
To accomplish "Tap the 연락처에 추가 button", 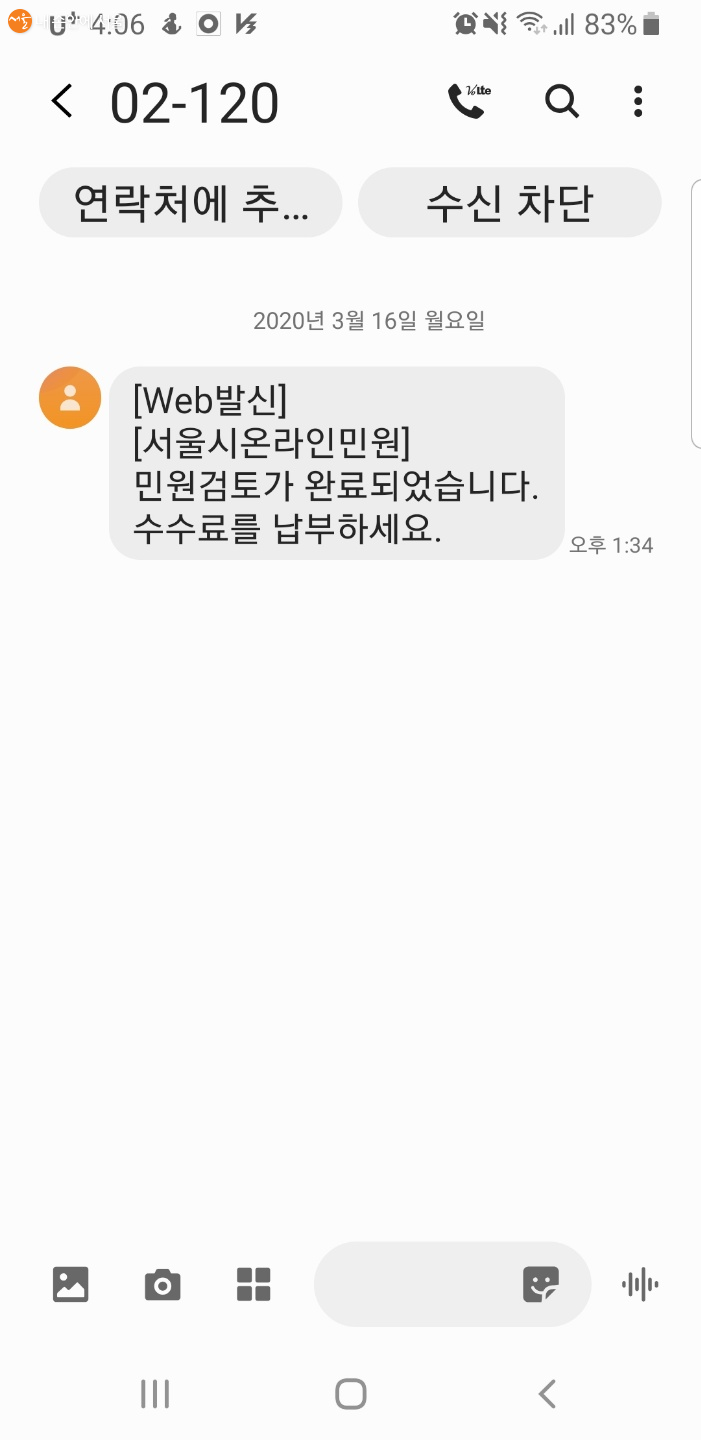I will pyautogui.click(x=191, y=203).
